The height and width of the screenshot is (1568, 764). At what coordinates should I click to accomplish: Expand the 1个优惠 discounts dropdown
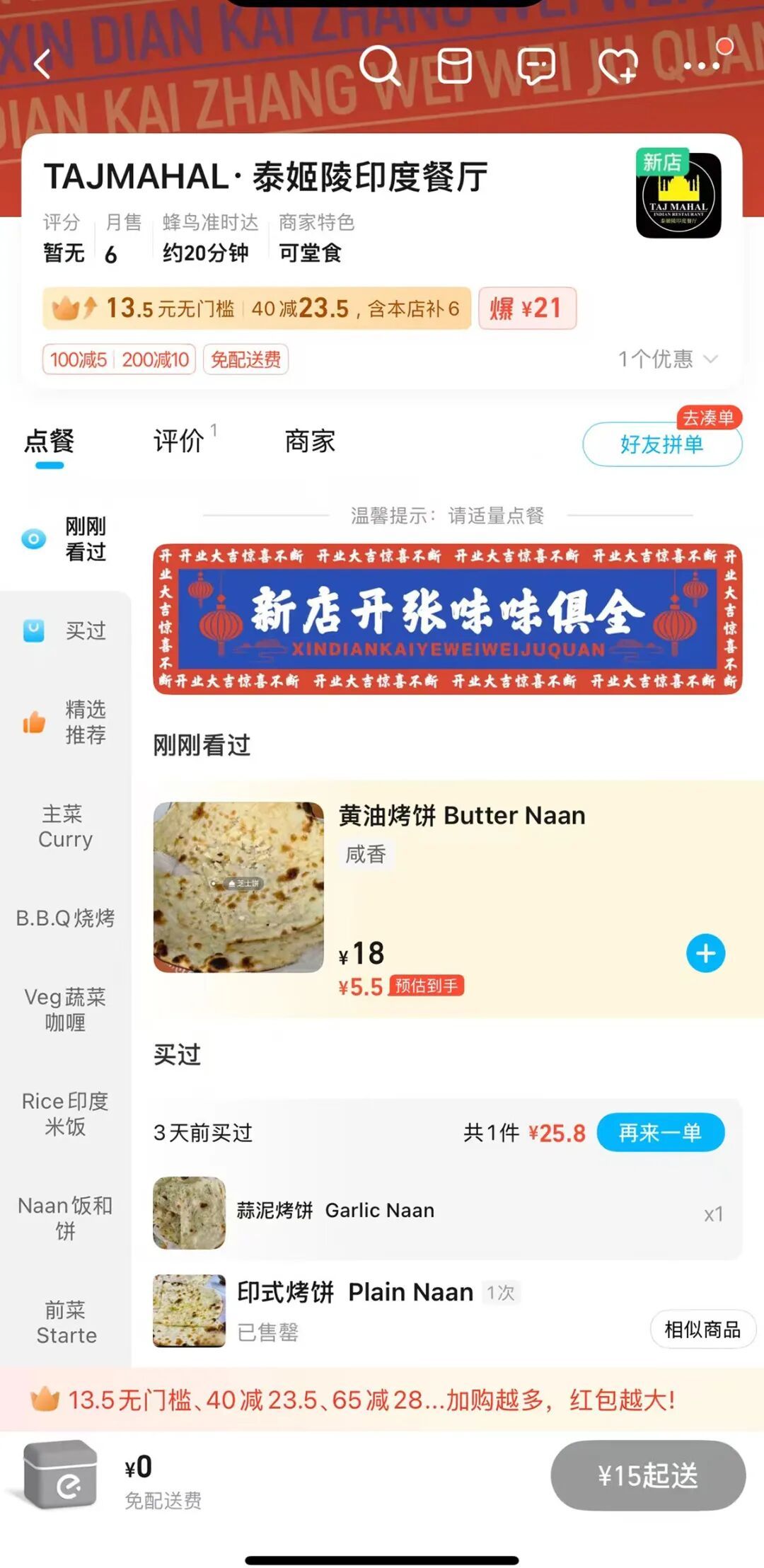pyautogui.click(x=667, y=359)
